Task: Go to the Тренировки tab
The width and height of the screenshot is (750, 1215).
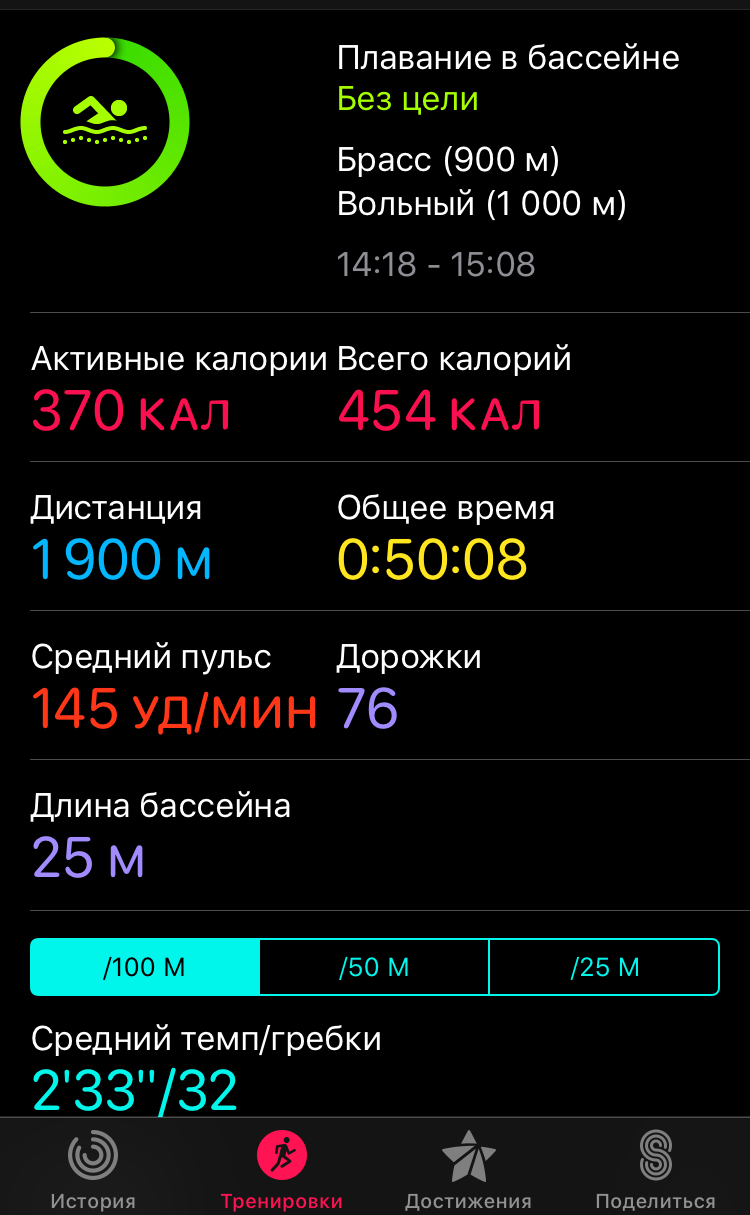Action: [x=281, y=1170]
